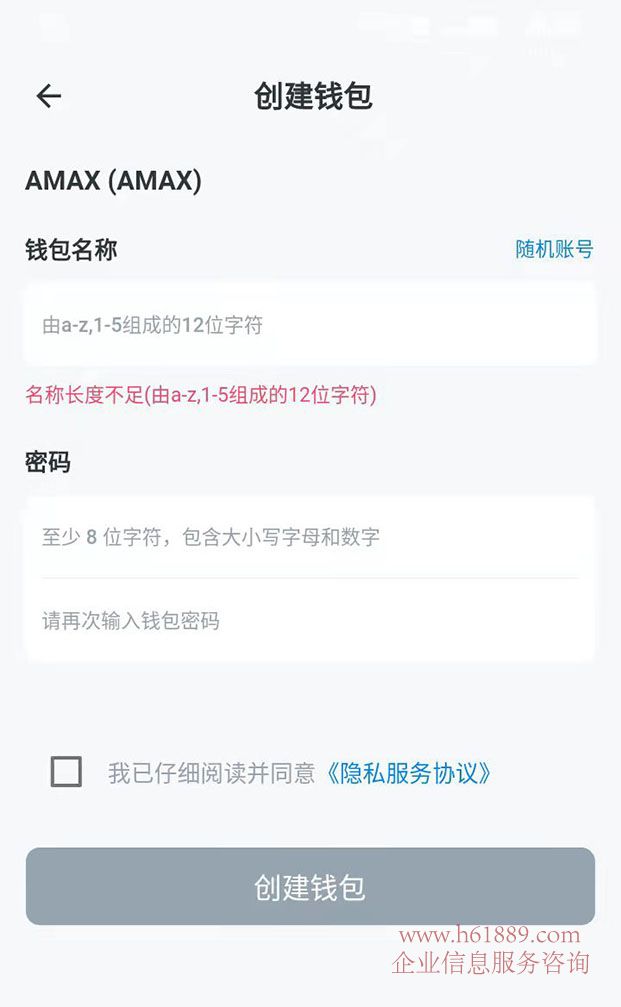Focus the 钱包名称 input field
The height and width of the screenshot is (1007, 621).
(x=310, y=325)
